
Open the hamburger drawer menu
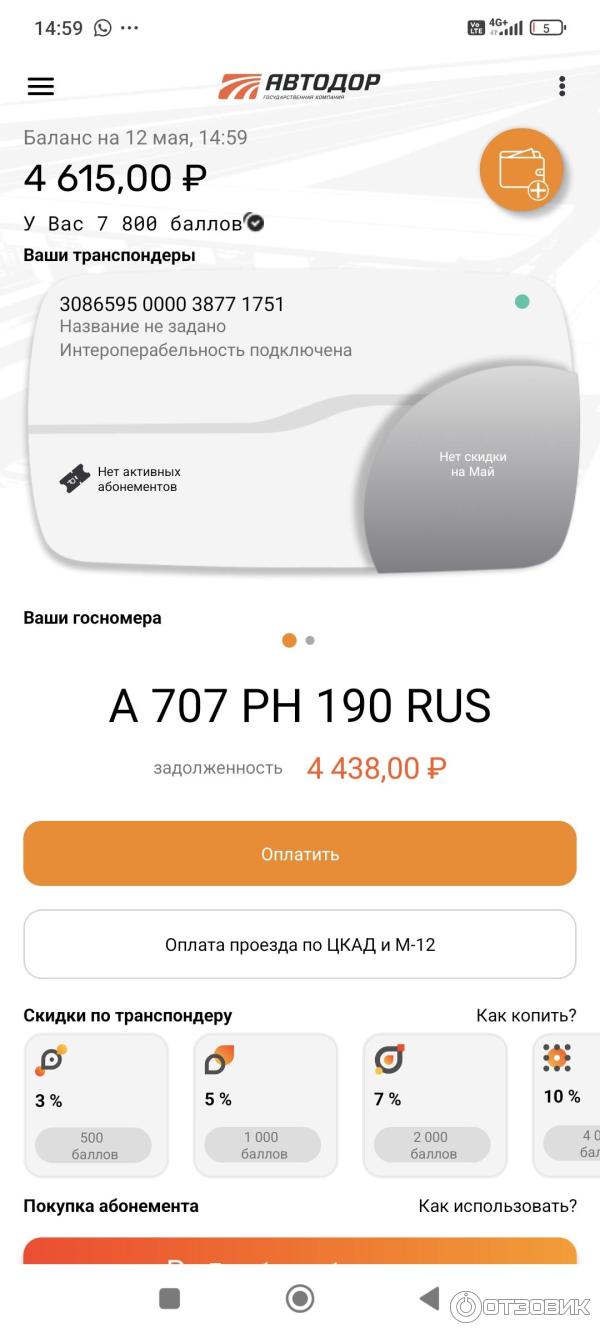click(41, 86)
